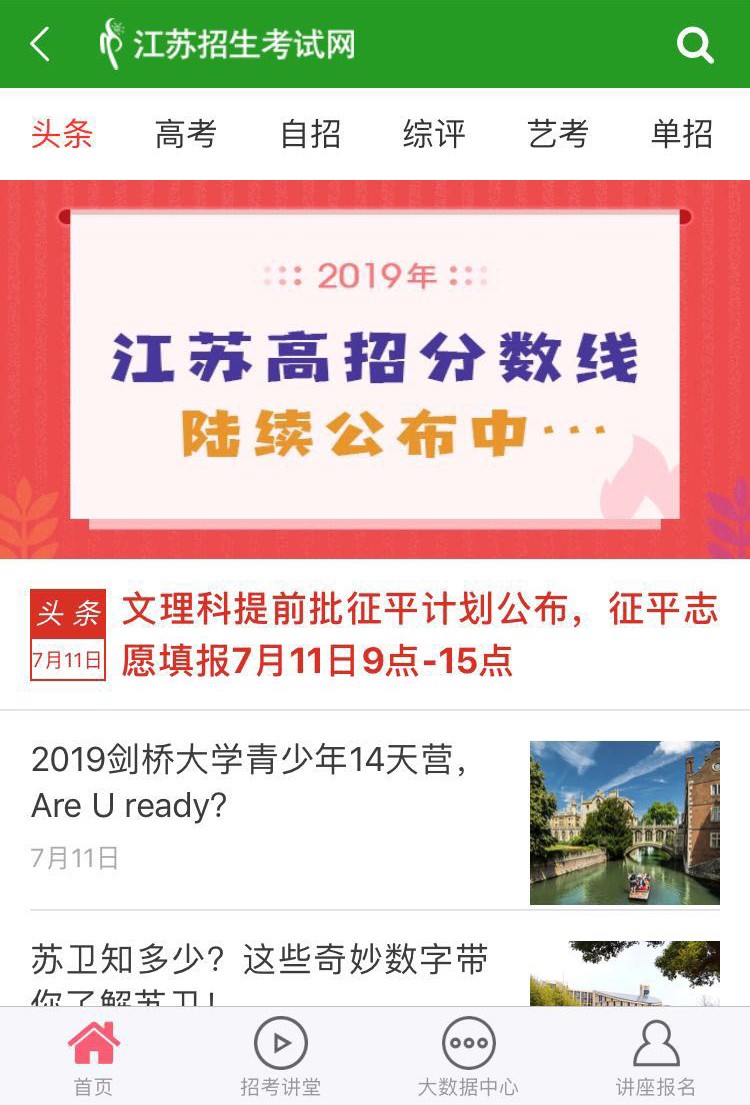The width and height of the screenshot is (750, 1105).
Task: Open search with the magnifier icon
Action: pos(694,45)
